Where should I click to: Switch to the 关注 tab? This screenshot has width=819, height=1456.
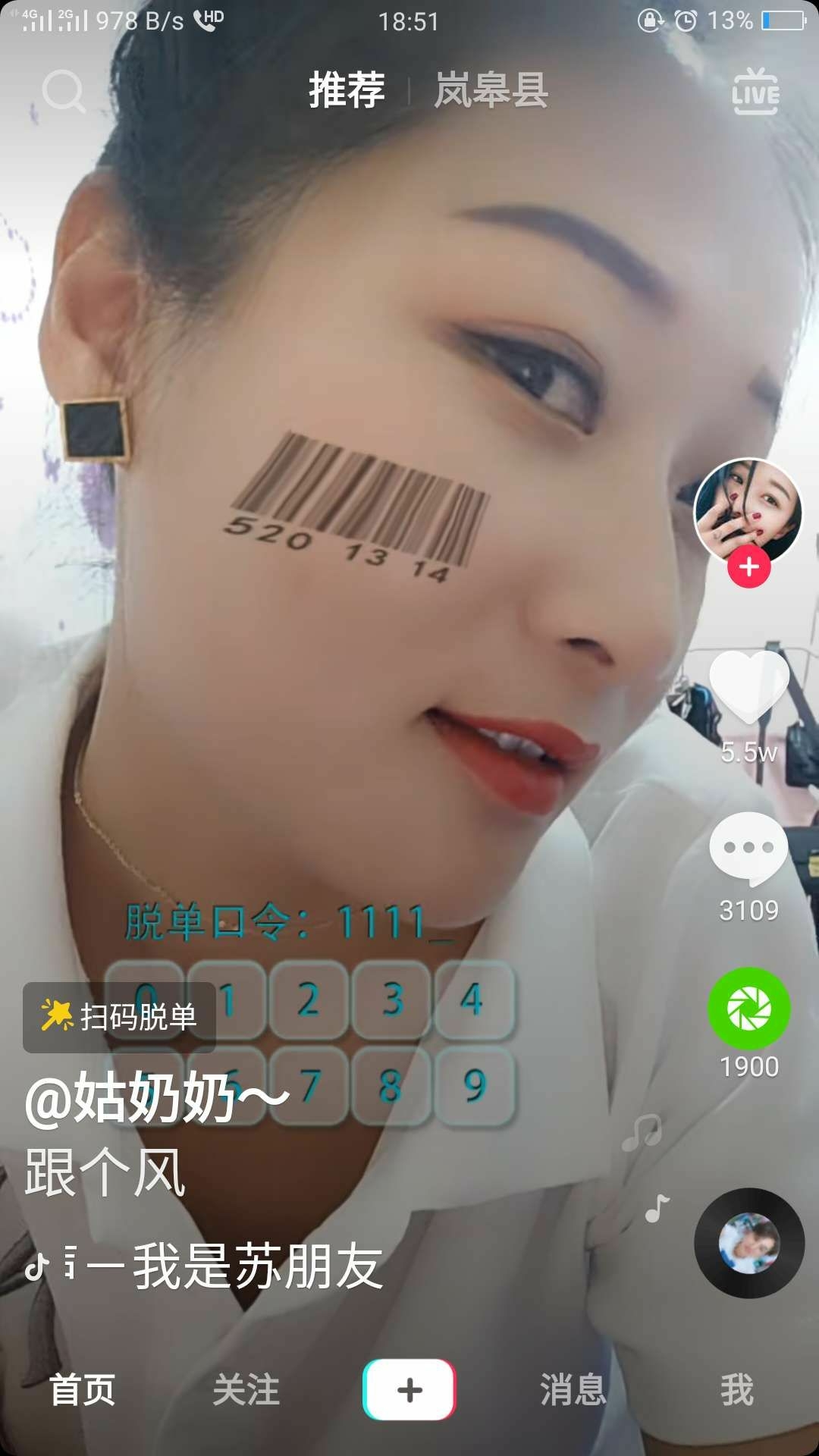coord(246,1389)
